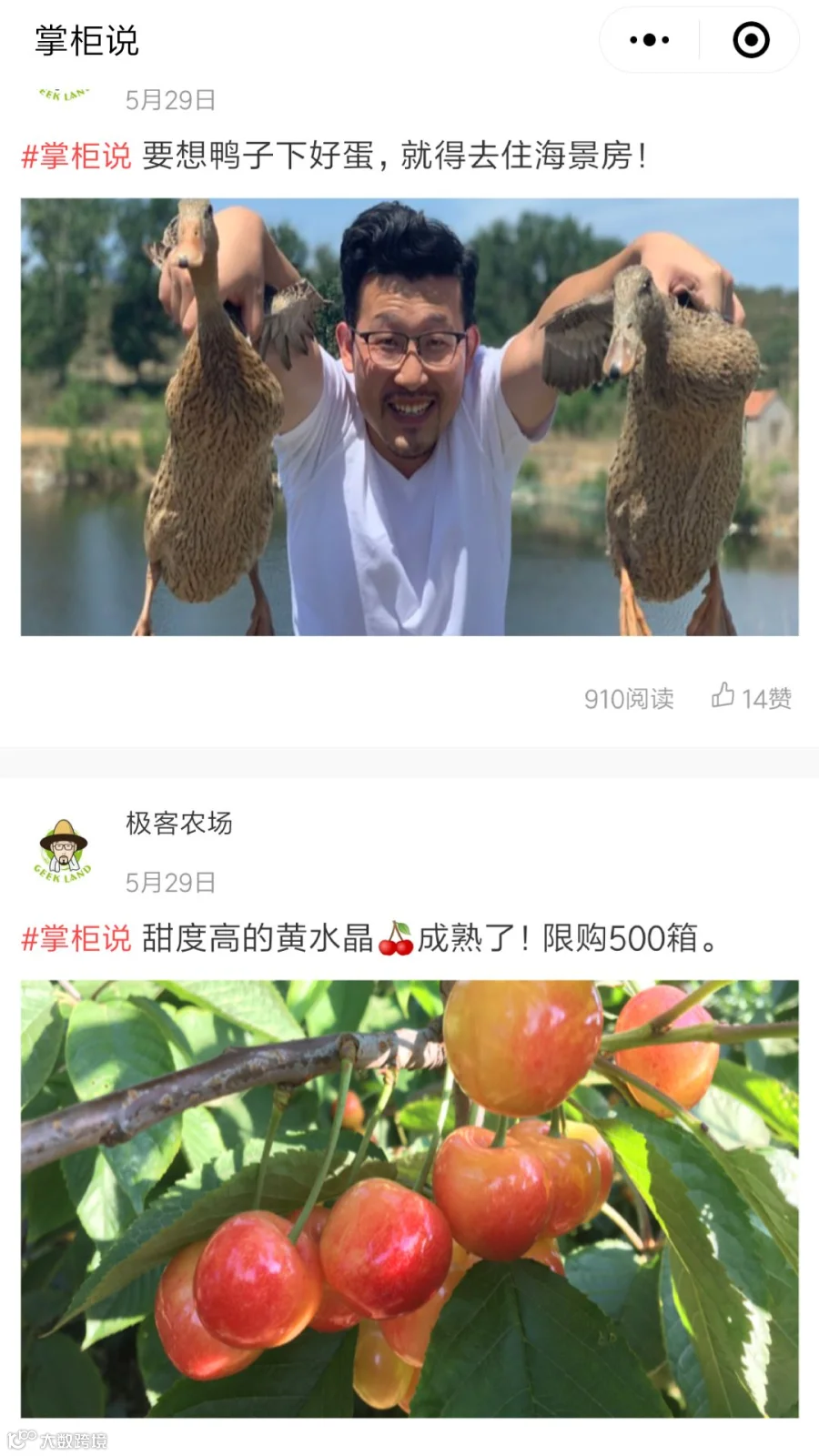This screenshot has width=819, height=1456.
Task: Open the 极客农场 profile avatar
Action: pyautogui.click(x=63, y=851)
